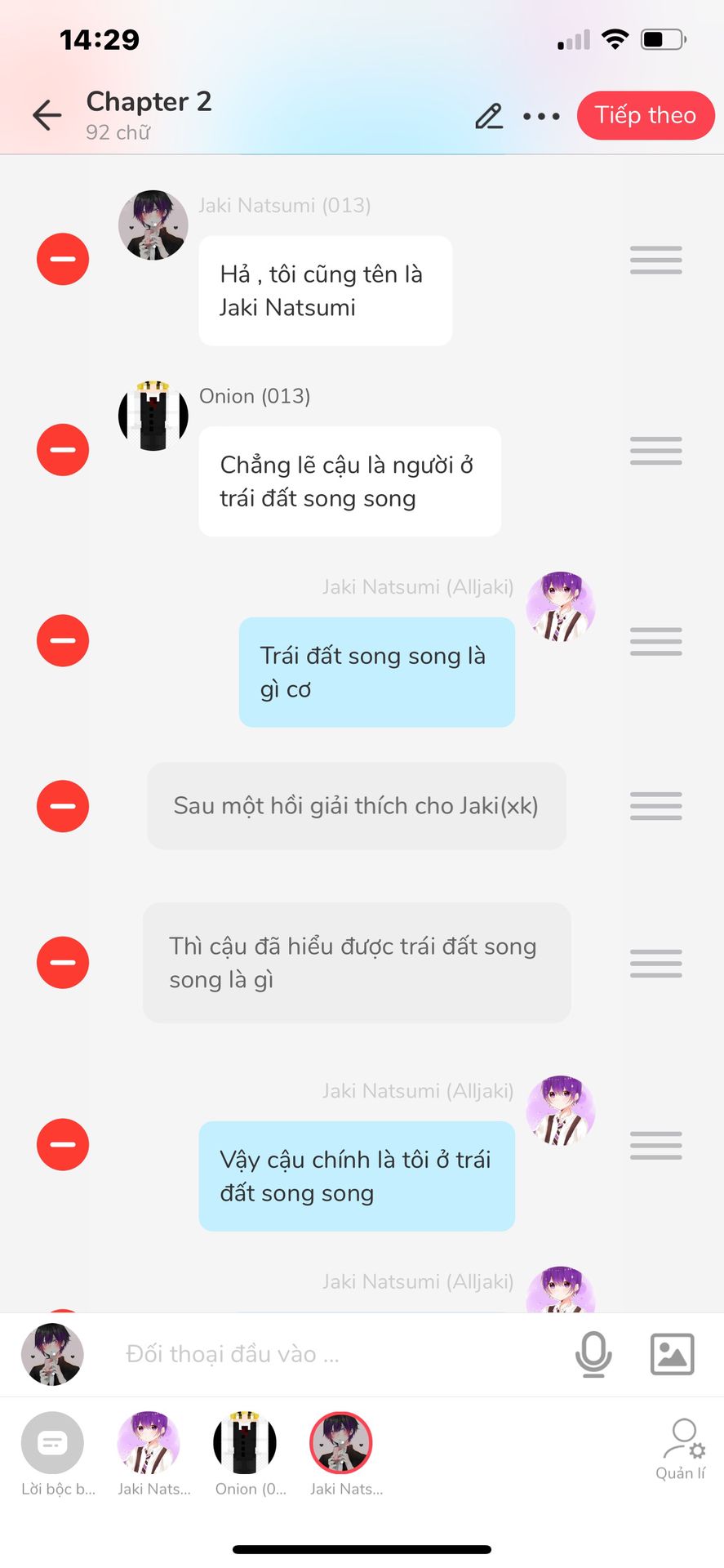Tap reorder handle beside 'Sau một hồi giải thích'
This screenshot has height=1568, width=724.
point(655,806)
